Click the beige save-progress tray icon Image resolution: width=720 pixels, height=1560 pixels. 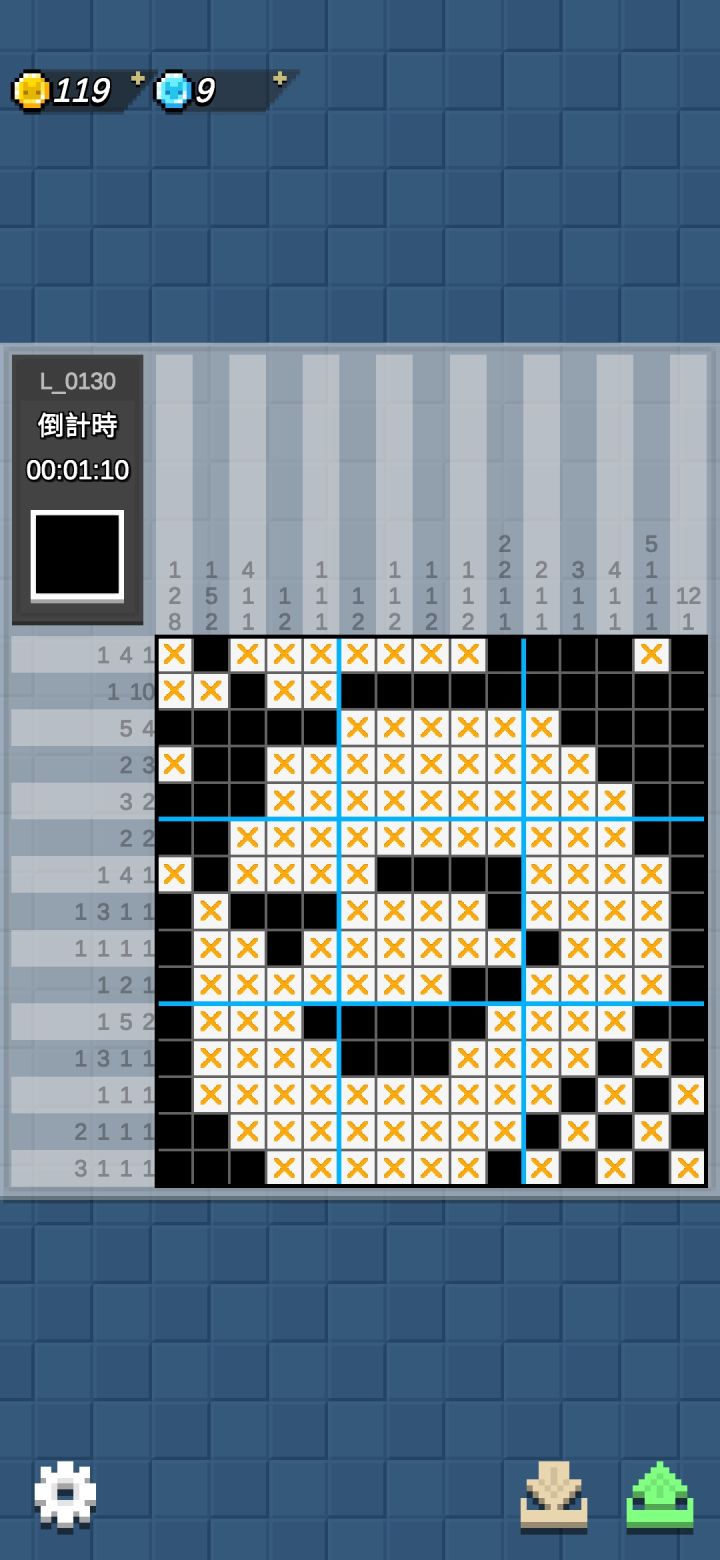pyautogui.click(x=553, y=1493)
